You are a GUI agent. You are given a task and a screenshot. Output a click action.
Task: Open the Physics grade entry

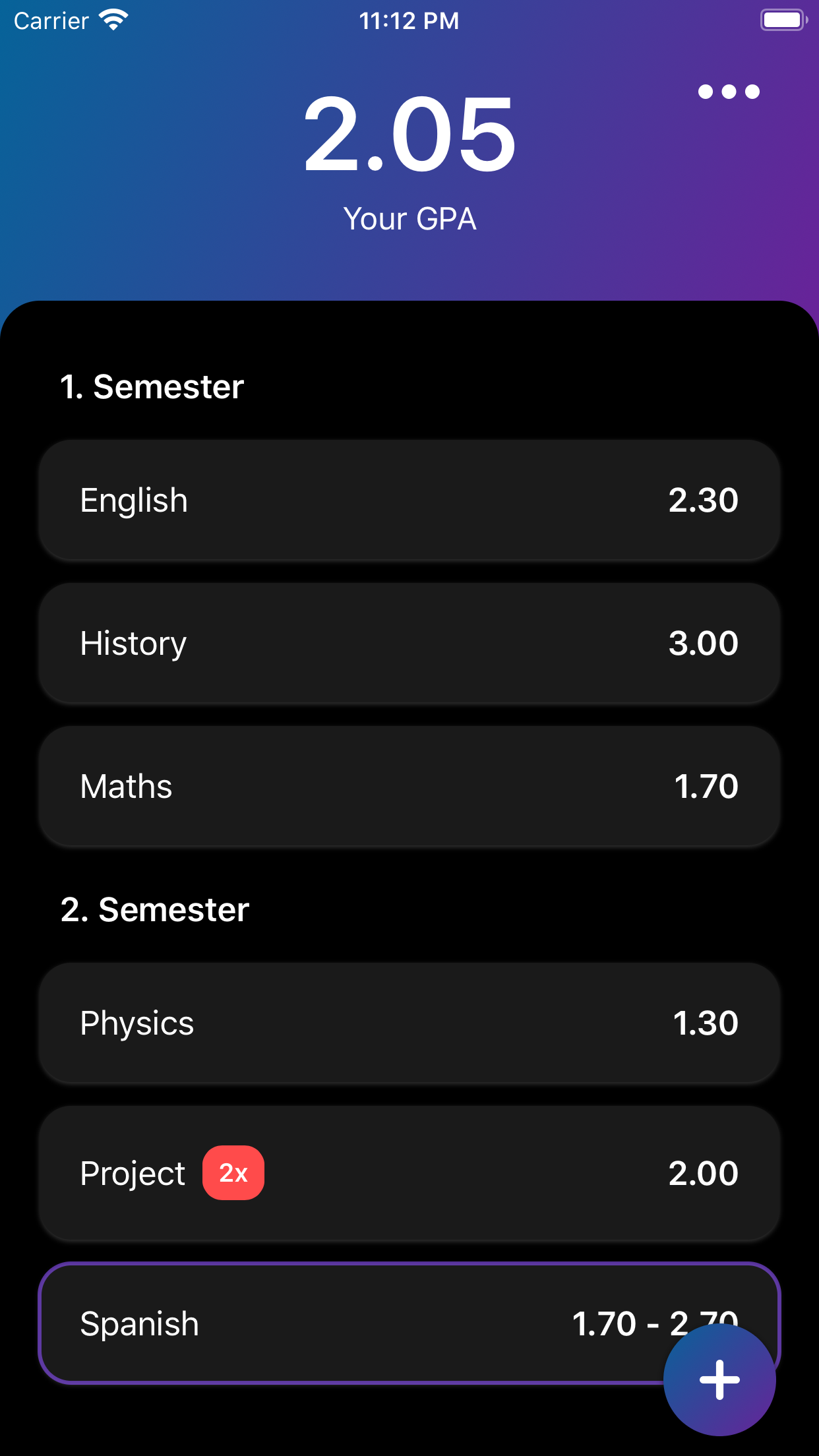point(409,1023)
